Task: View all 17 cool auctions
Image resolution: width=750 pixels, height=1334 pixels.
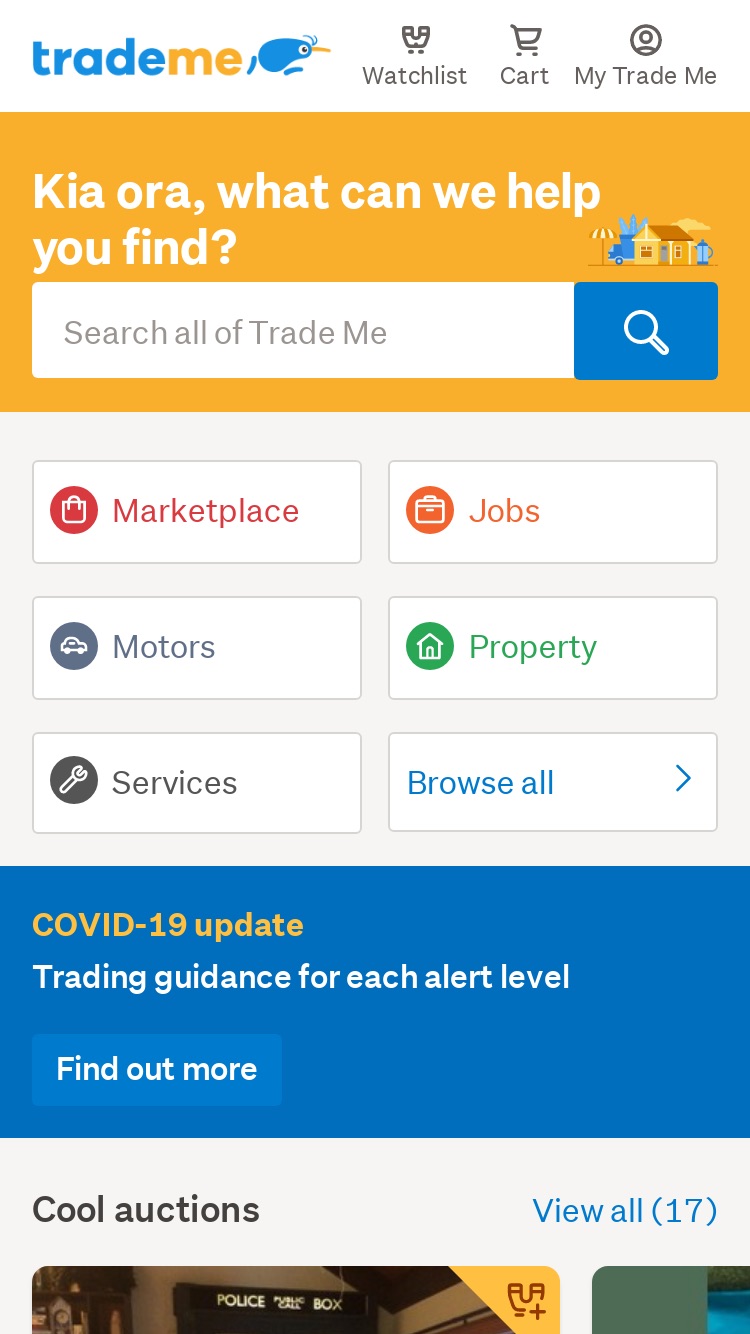Action: tap(625, 1211)
